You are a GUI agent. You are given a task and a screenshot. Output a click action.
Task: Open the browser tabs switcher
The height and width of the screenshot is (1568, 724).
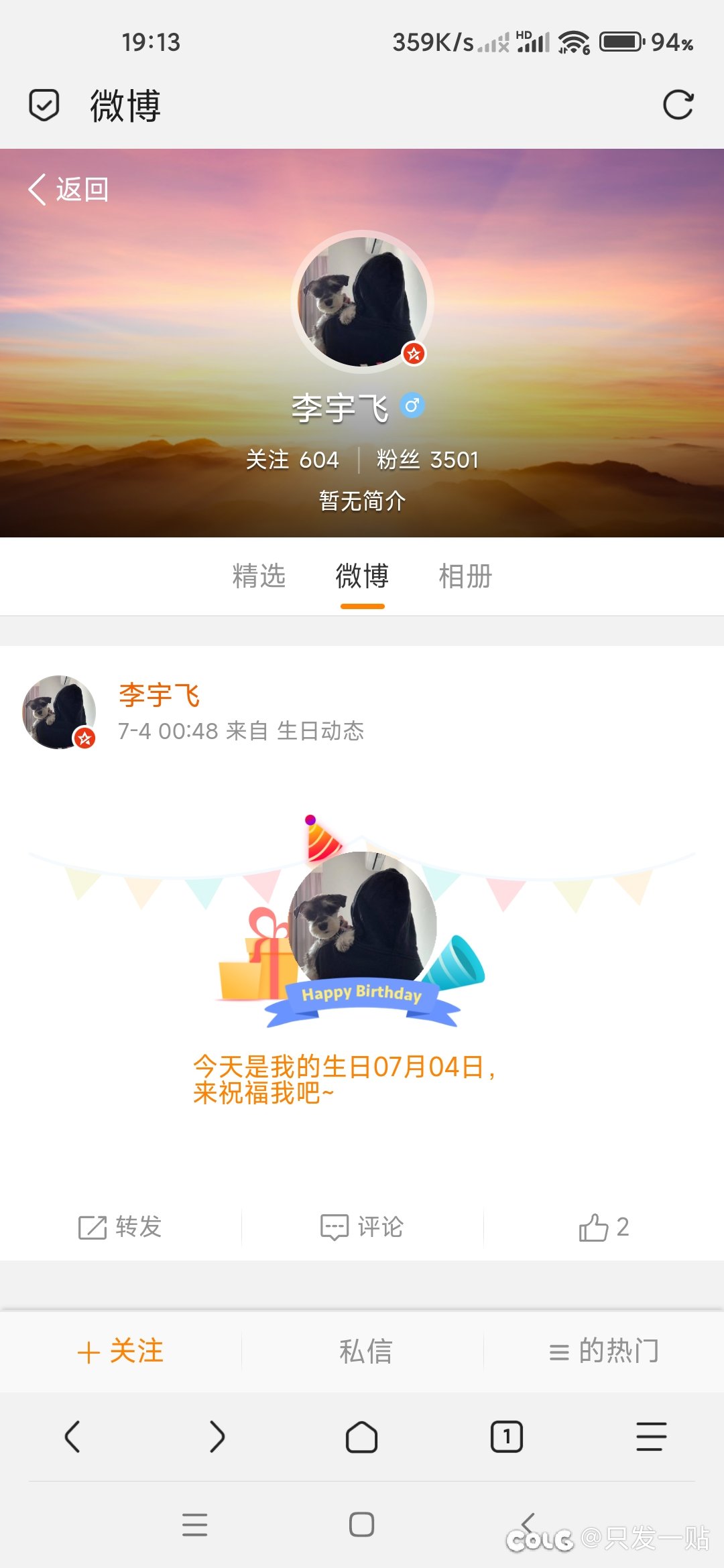pyautogui.click(x=507, y=1437)
